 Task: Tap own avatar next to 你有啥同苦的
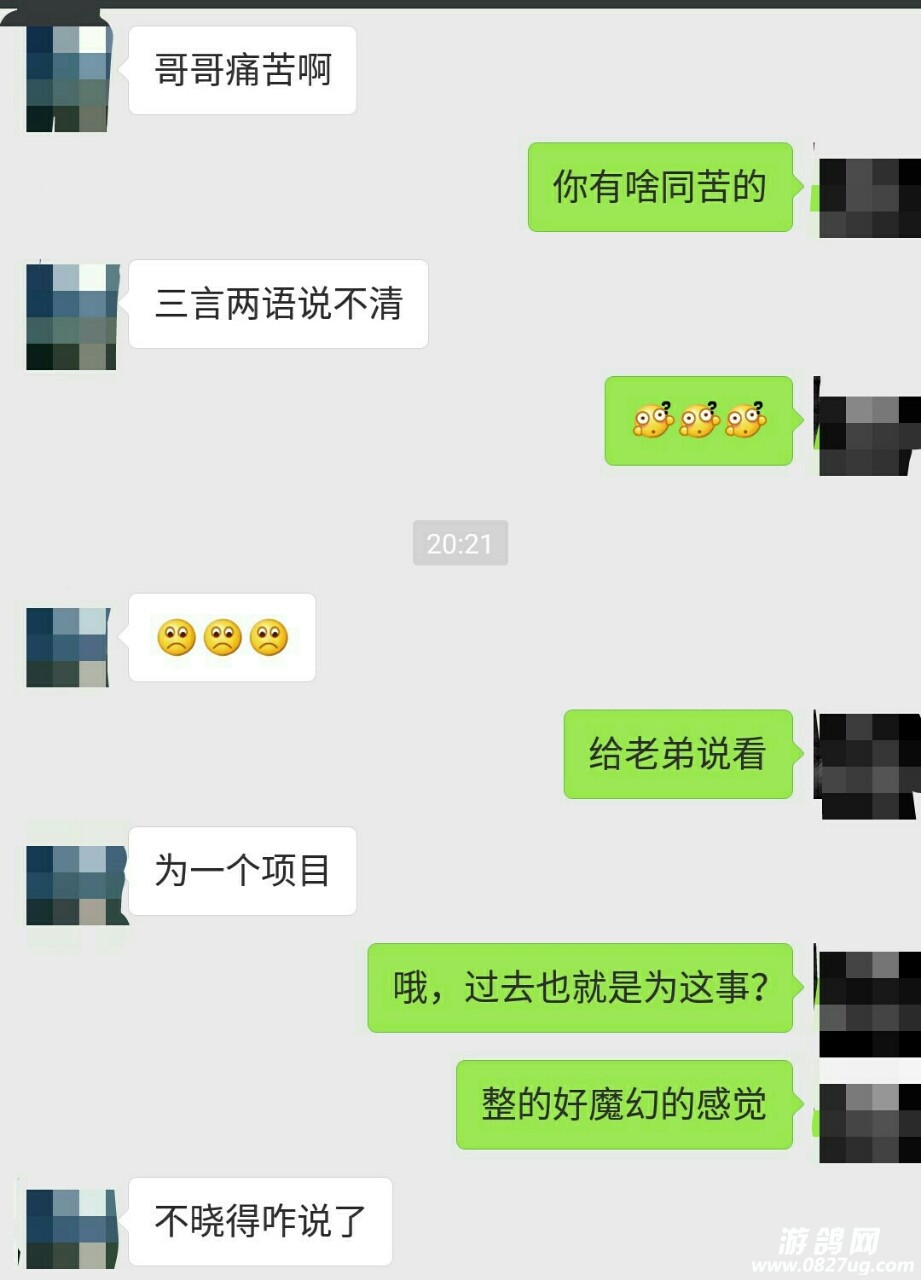(x=868, y=196)
